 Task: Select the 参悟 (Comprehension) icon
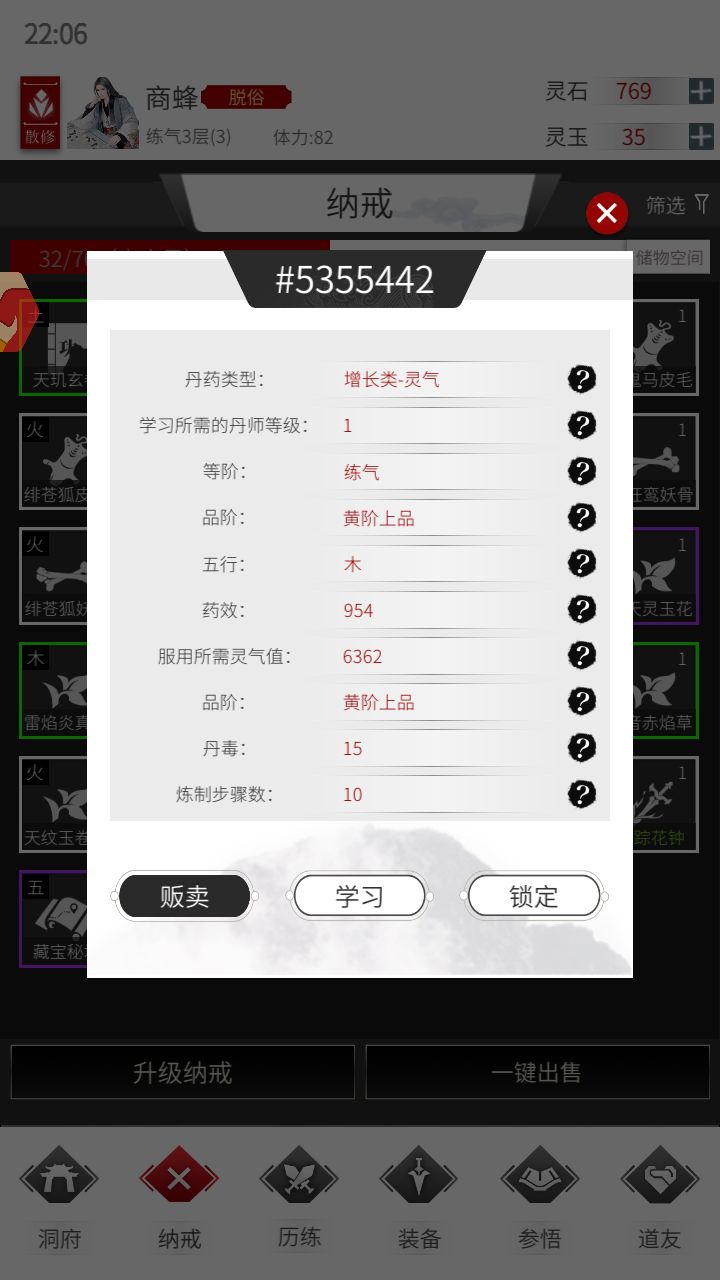click(x=538, y=1178)
